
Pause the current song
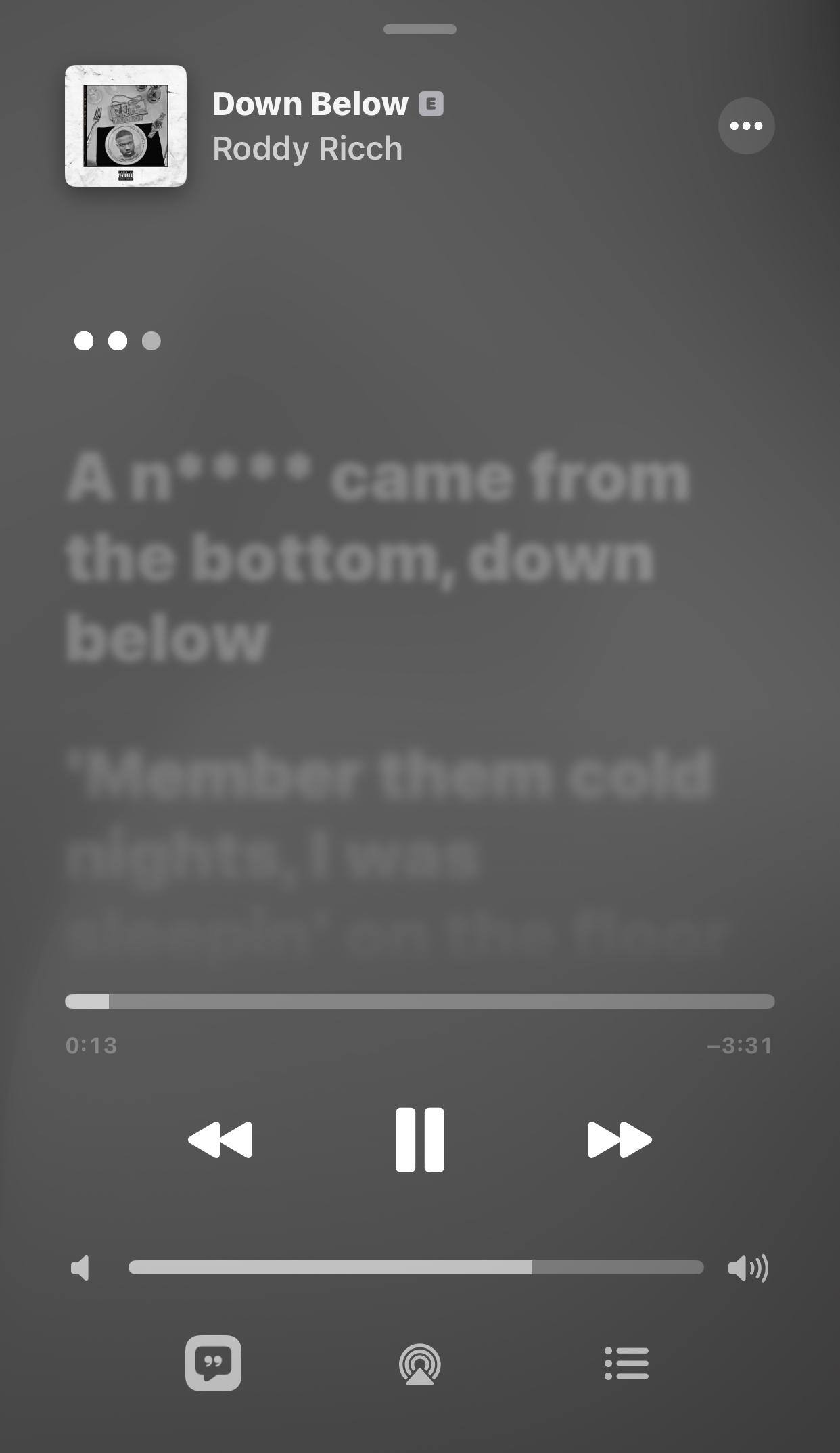419,1140
